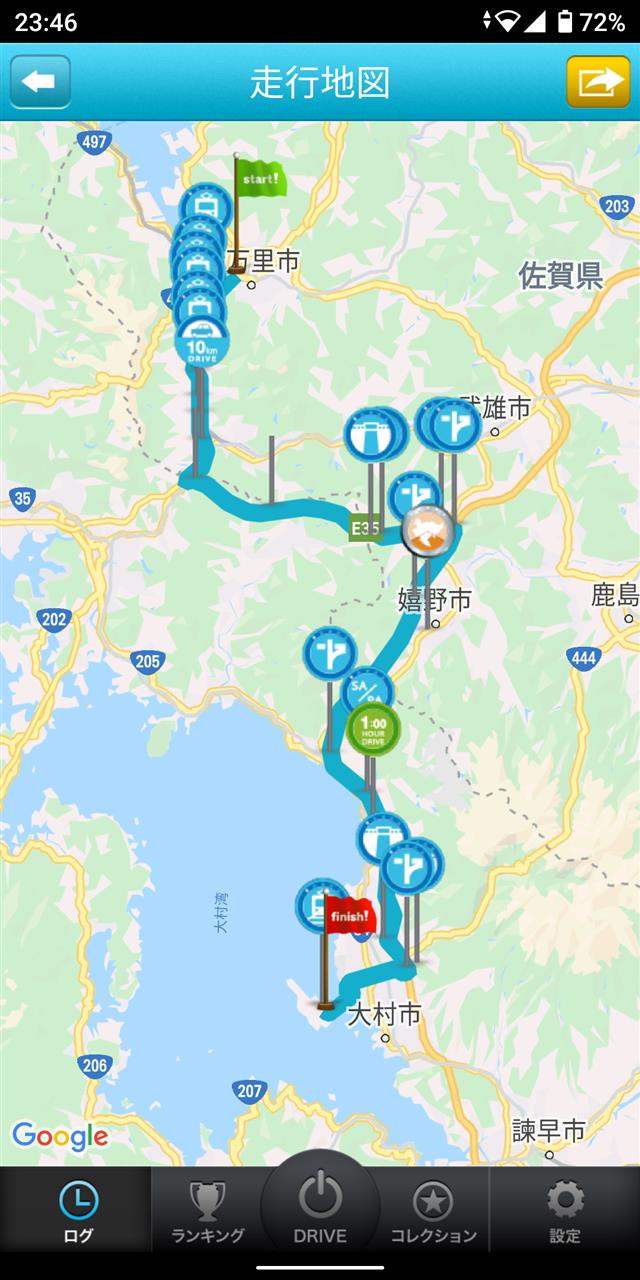Go back using the arrow button
Screen dimensions: 640x1280
tap(40, 82)
